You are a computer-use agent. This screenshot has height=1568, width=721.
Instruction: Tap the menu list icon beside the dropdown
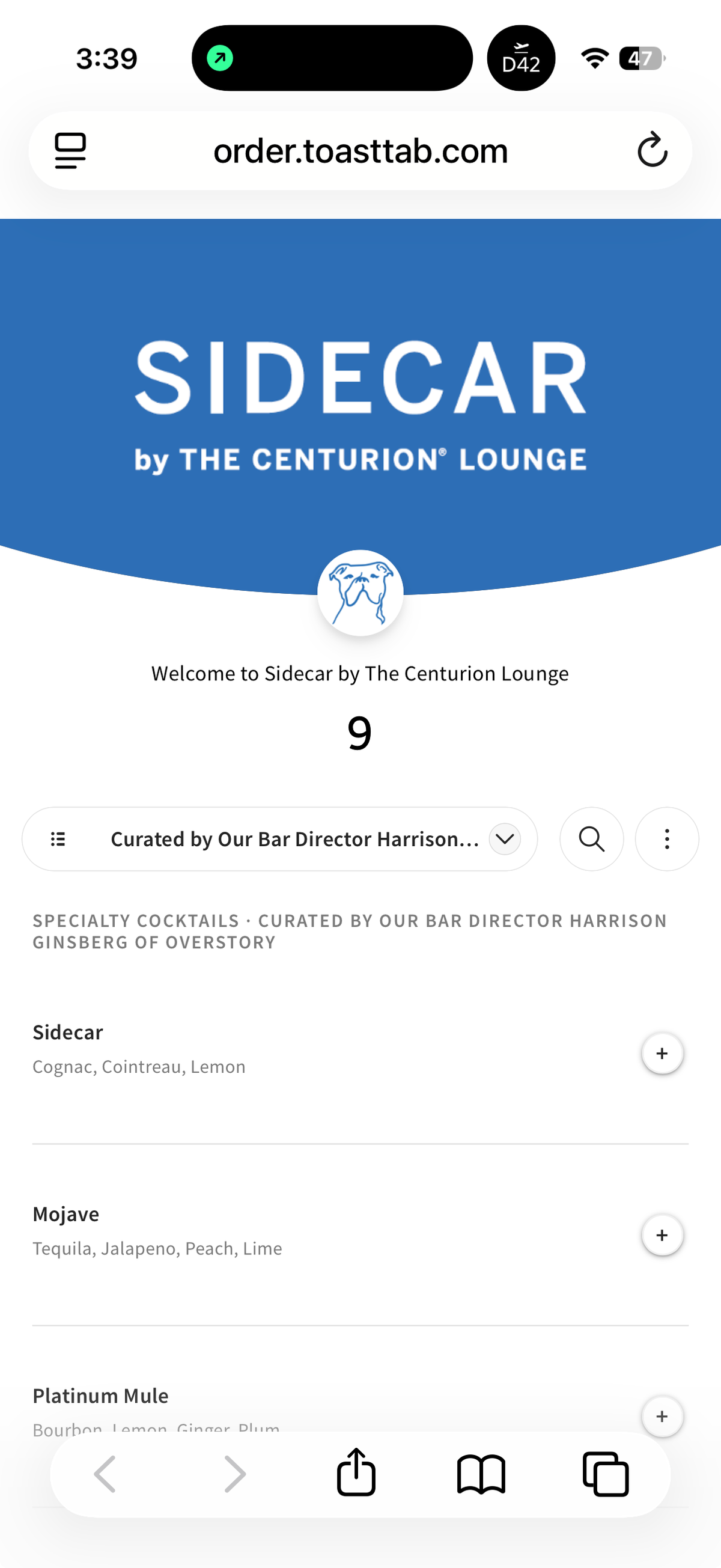pyautogui.click(x=58, y=839)
